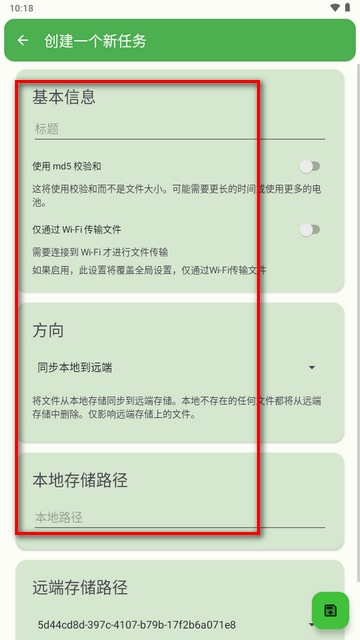Viewport: 360px width, 640px height.
Task: Turn on 仅通过 Wi-Fi 传输文件
Action: tap(310, 230)
